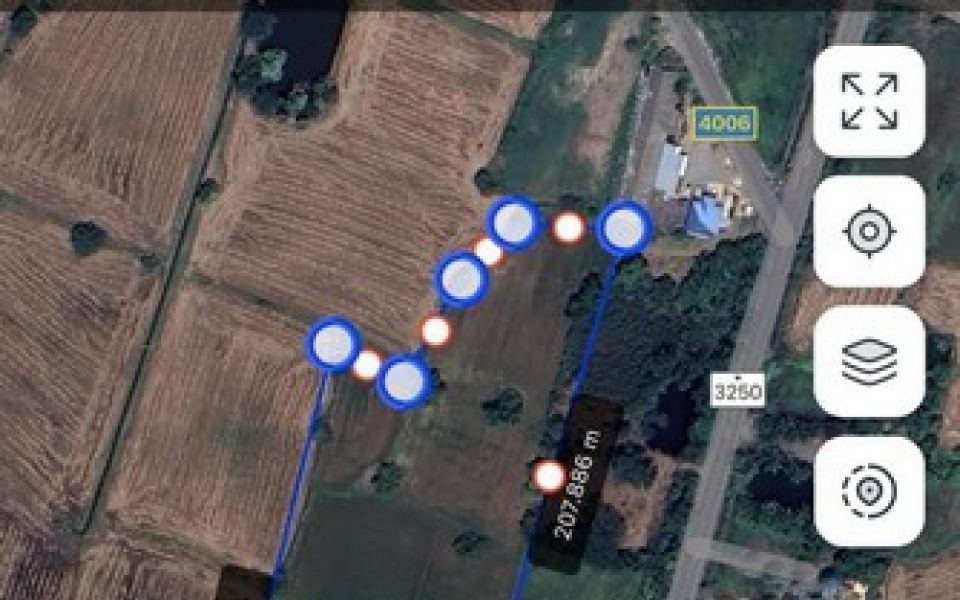Select the red midpoint on the 207.886 m line
The height and width of the screenshot is (600, 960).
coord(548,477)
